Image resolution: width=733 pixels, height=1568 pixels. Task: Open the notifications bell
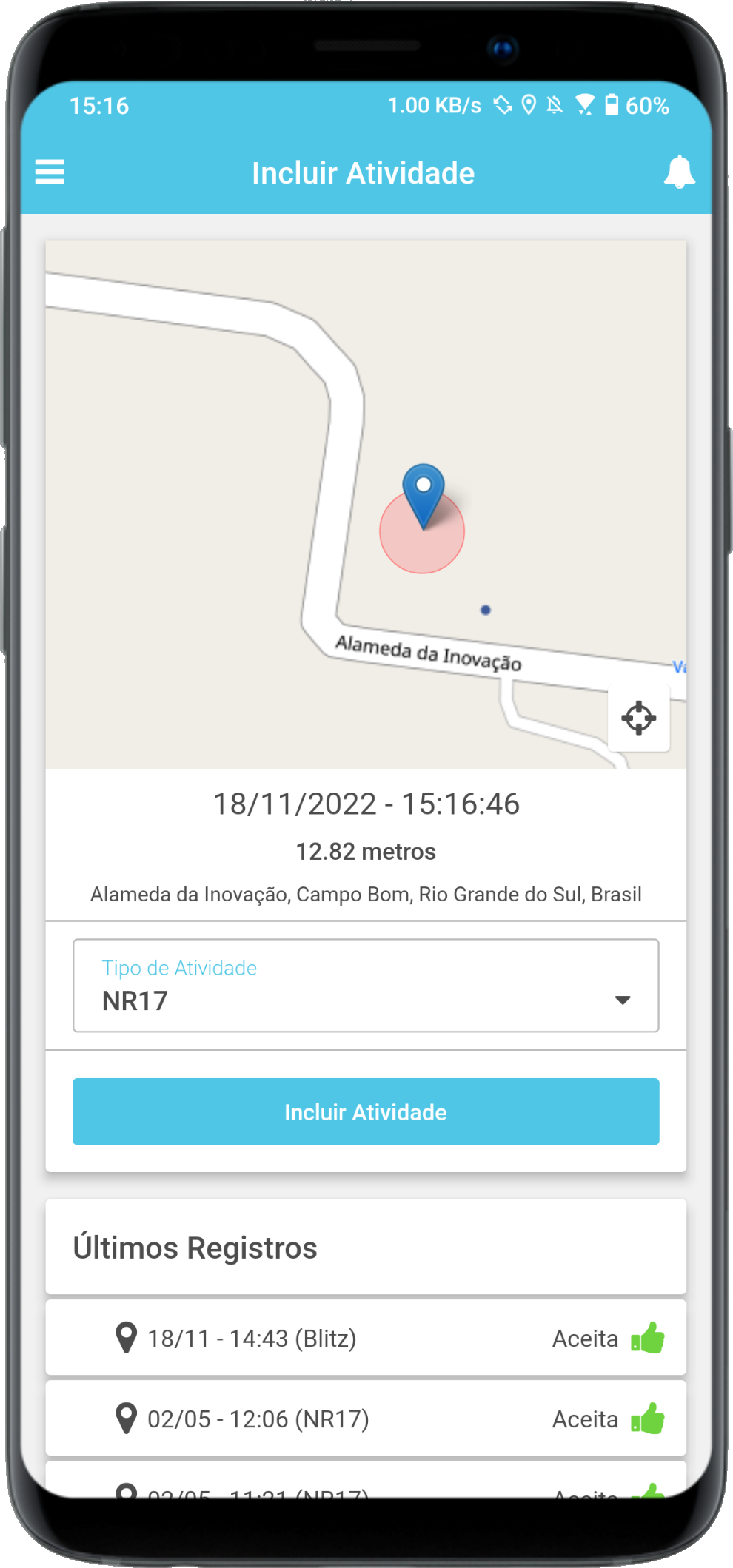[x=679, y=172]
